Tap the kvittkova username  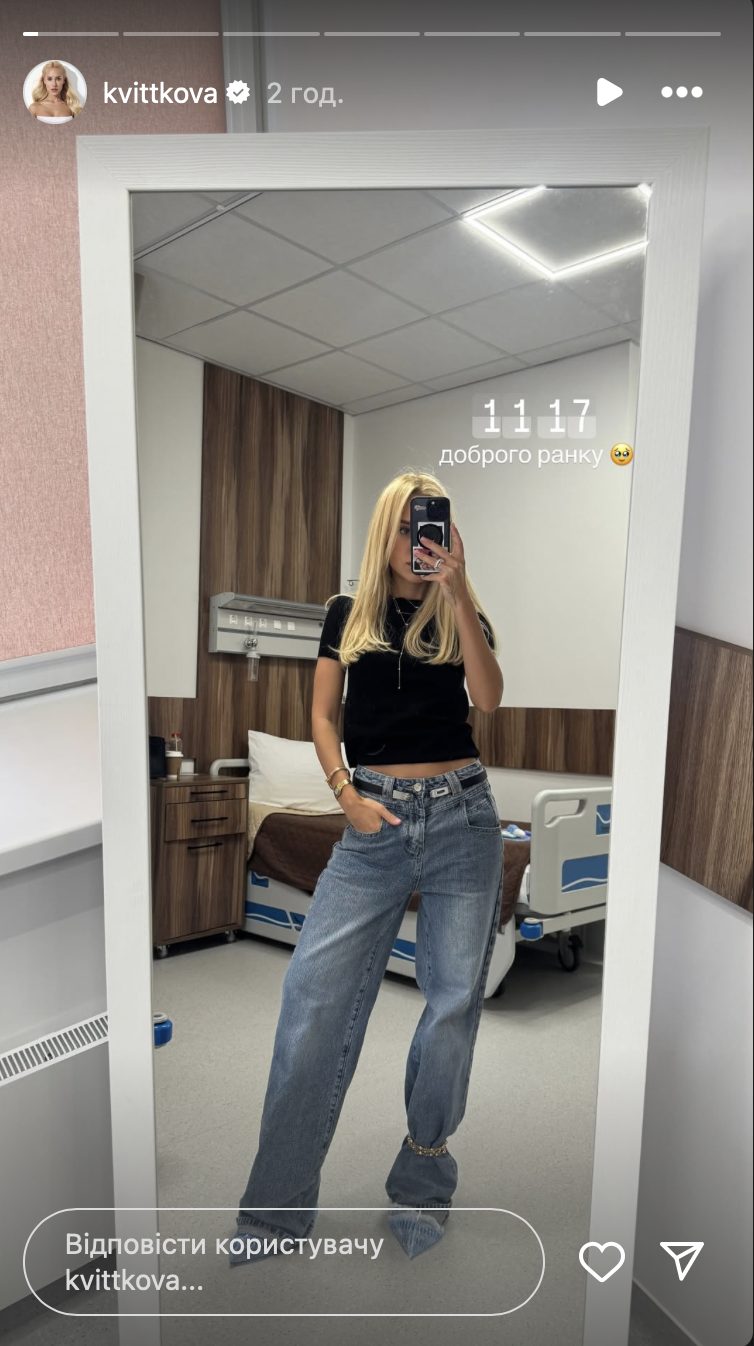160,93
